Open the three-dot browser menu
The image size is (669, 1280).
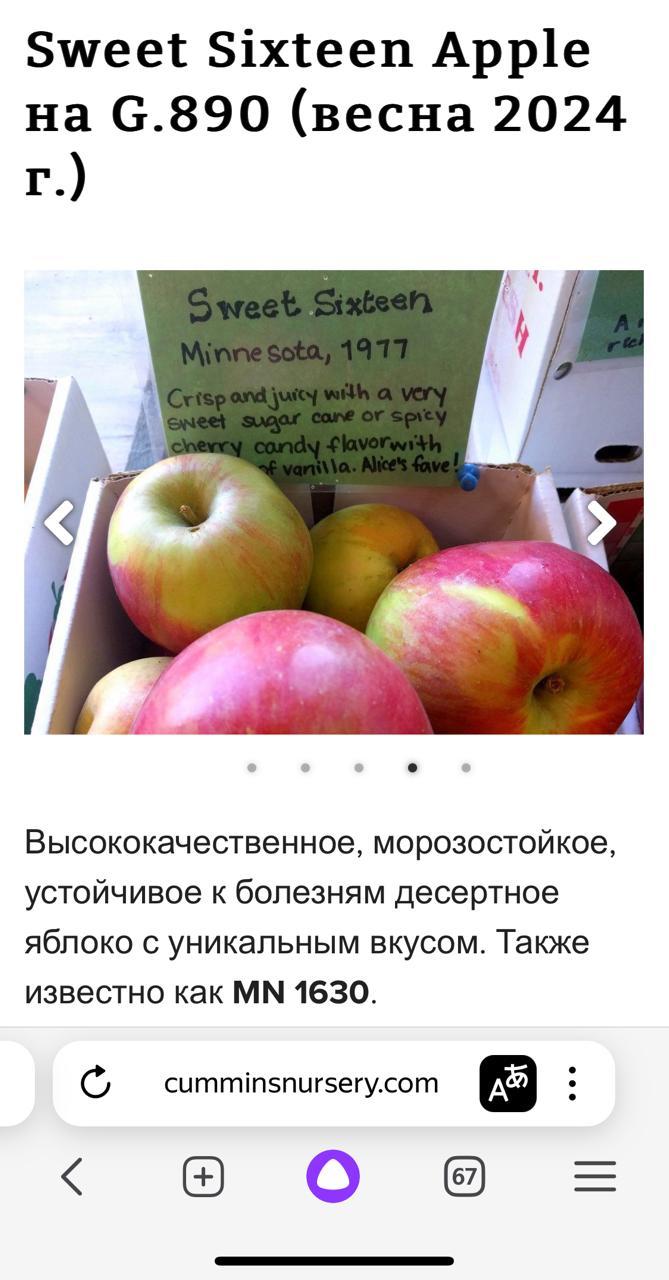tap(572, 1083)
